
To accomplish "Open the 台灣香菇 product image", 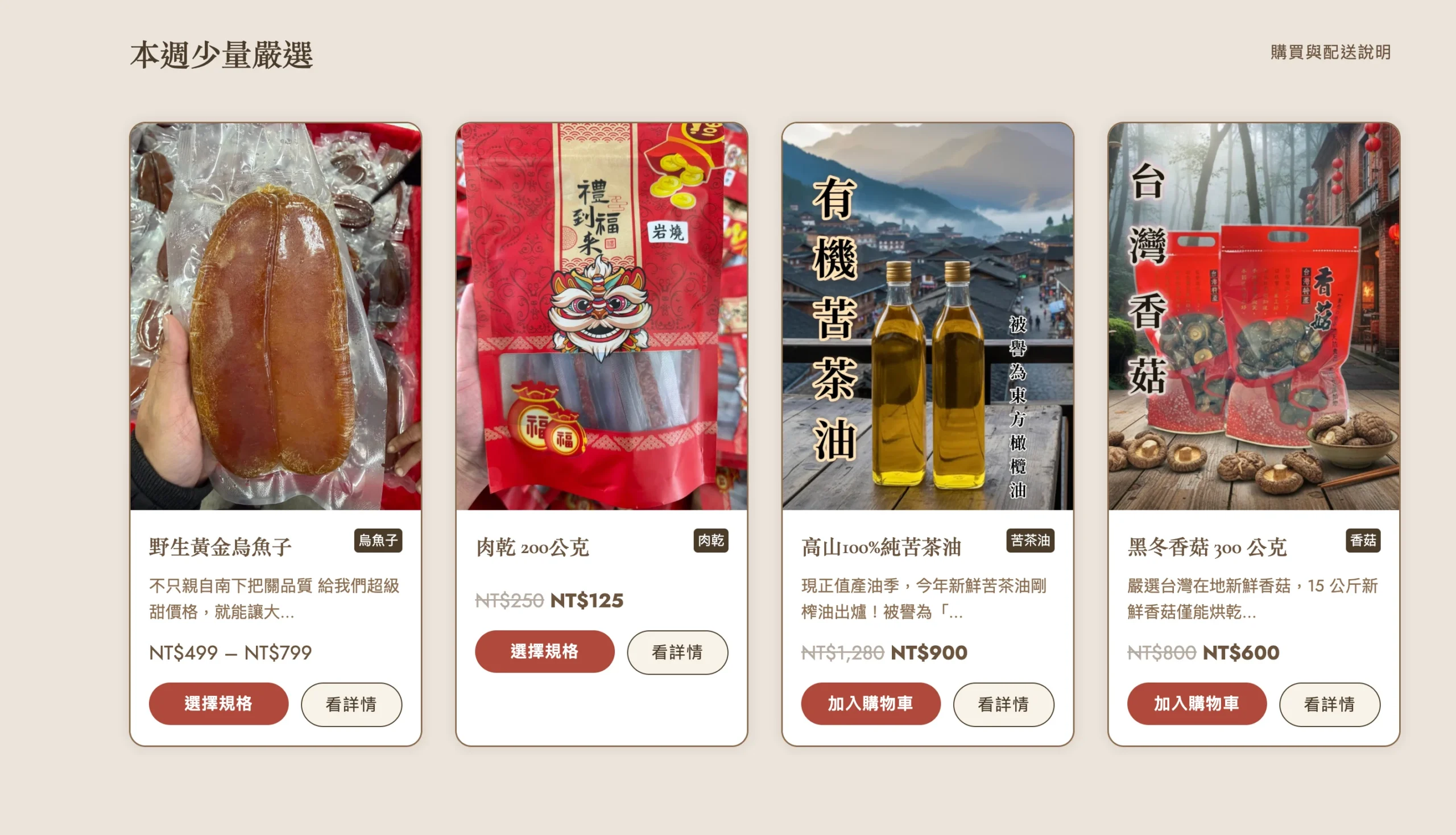I will [1253, 316].
